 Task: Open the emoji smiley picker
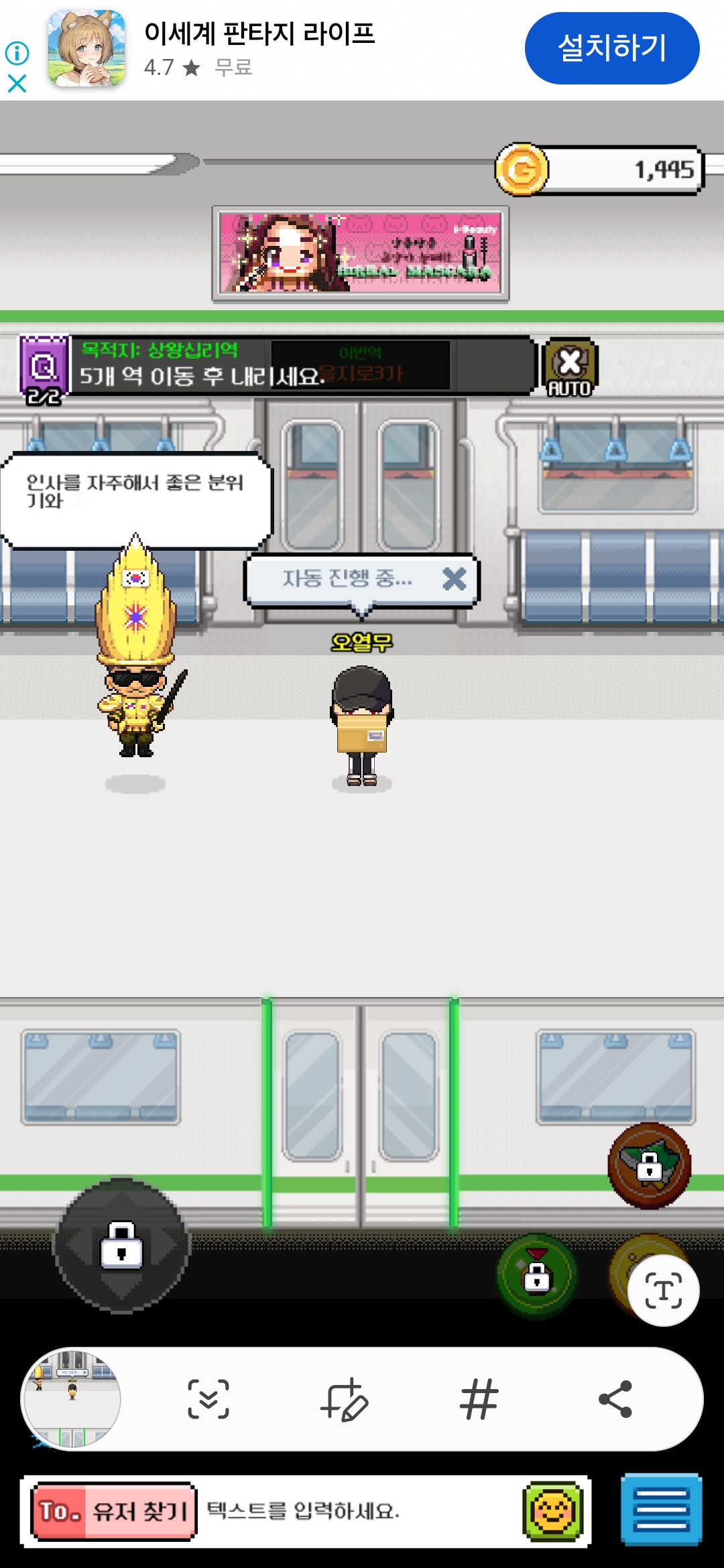tap(553, 1511)
